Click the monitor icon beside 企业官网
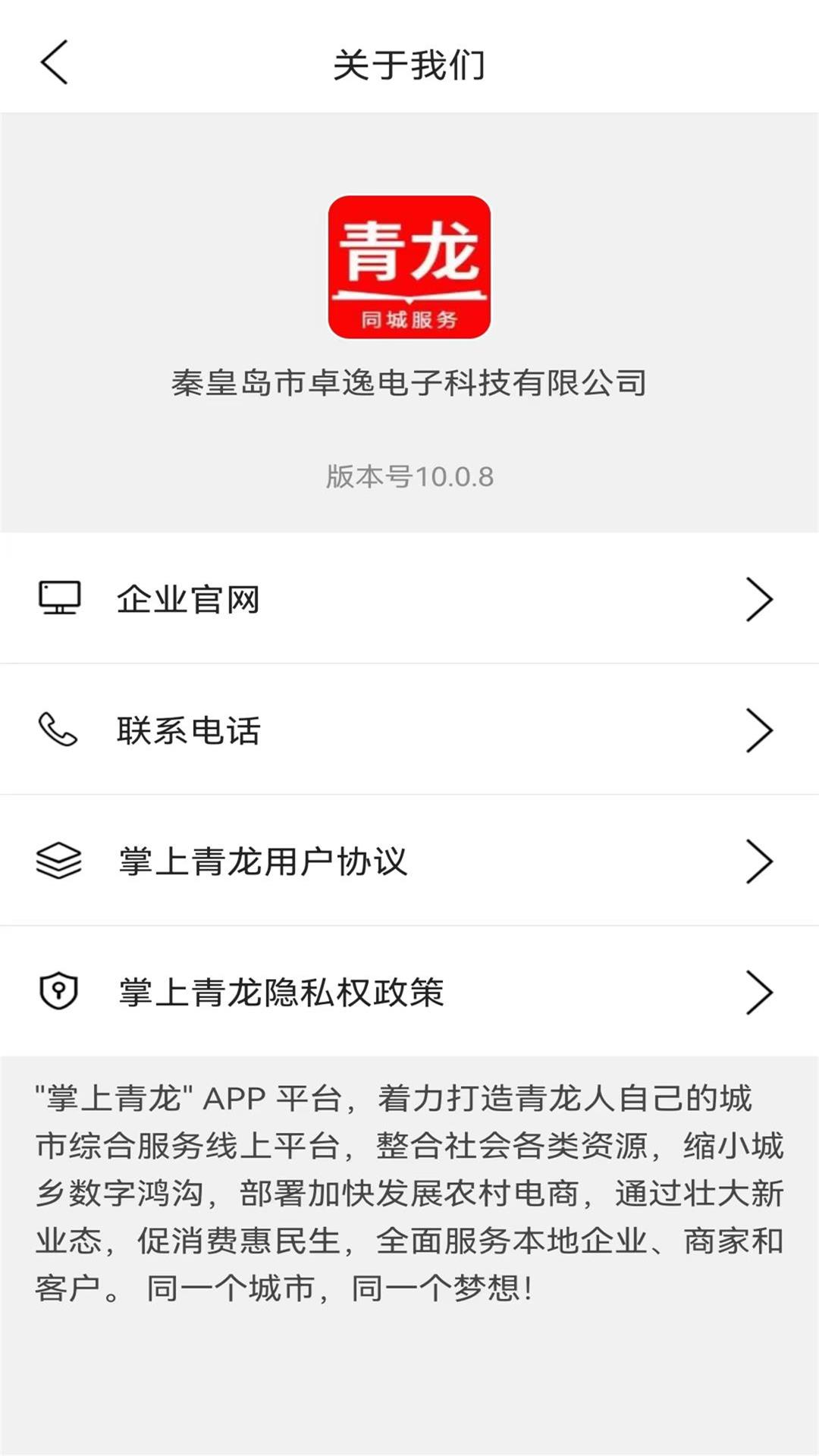The height and width of the screenshot is (1456, 819). tap(58, 599)
